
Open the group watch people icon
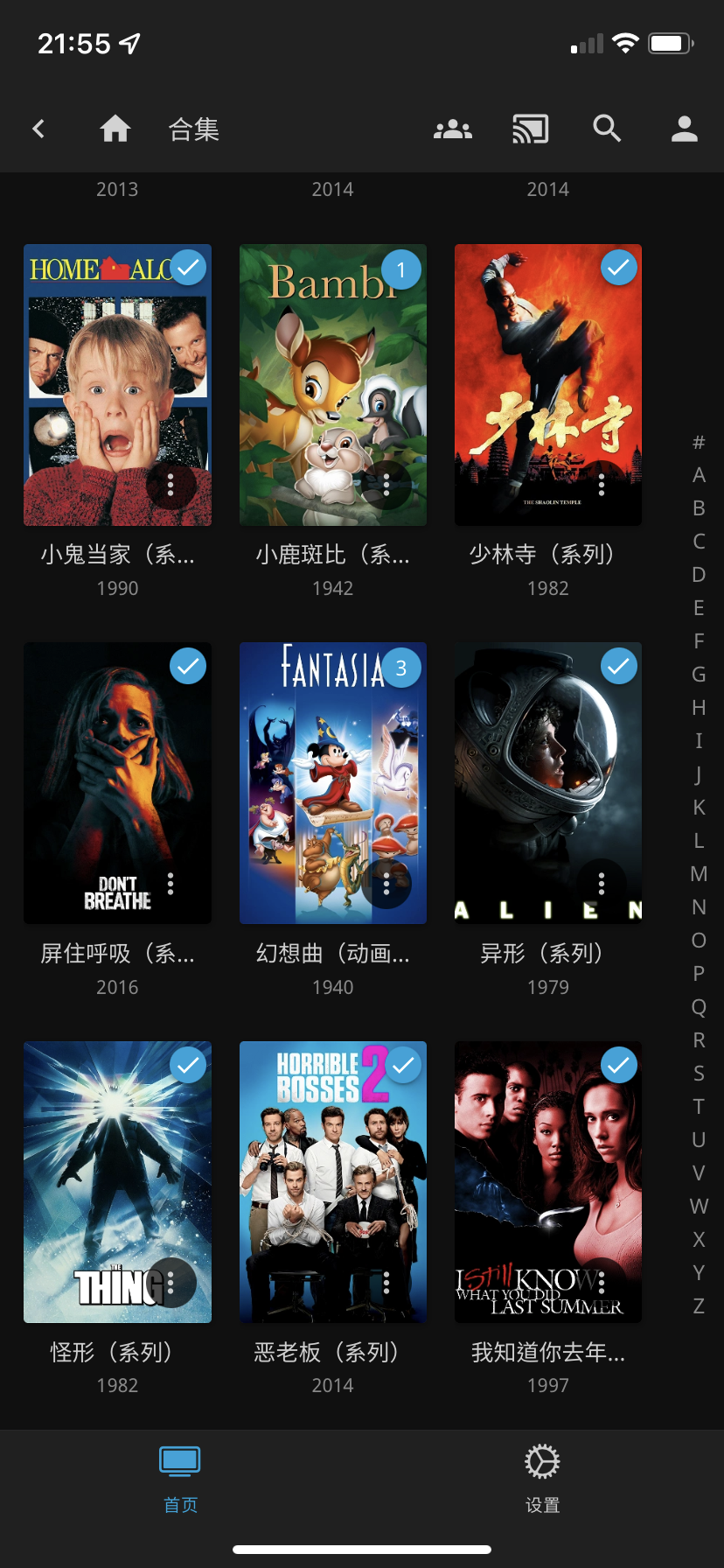(453, 129)
